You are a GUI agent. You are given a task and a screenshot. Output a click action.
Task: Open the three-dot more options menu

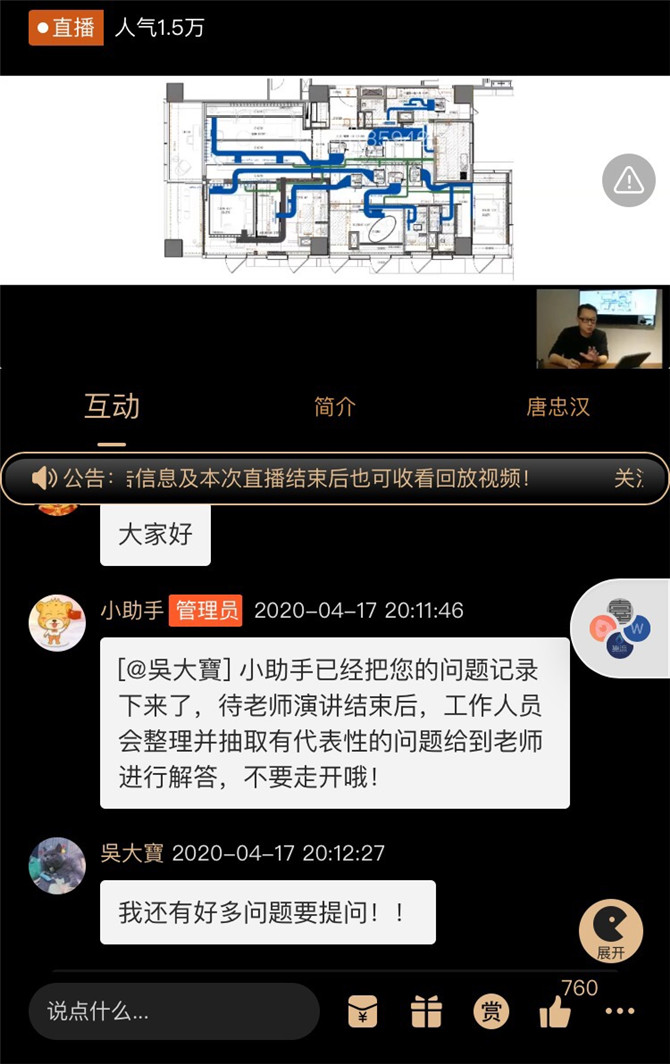[620, 1011]
